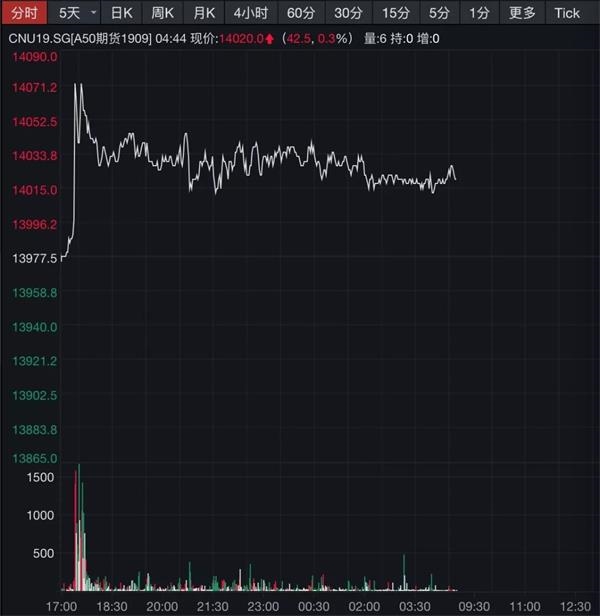The image size is (600, 616).
Task: Open 更多 chart options
Action: pos(522,13)
